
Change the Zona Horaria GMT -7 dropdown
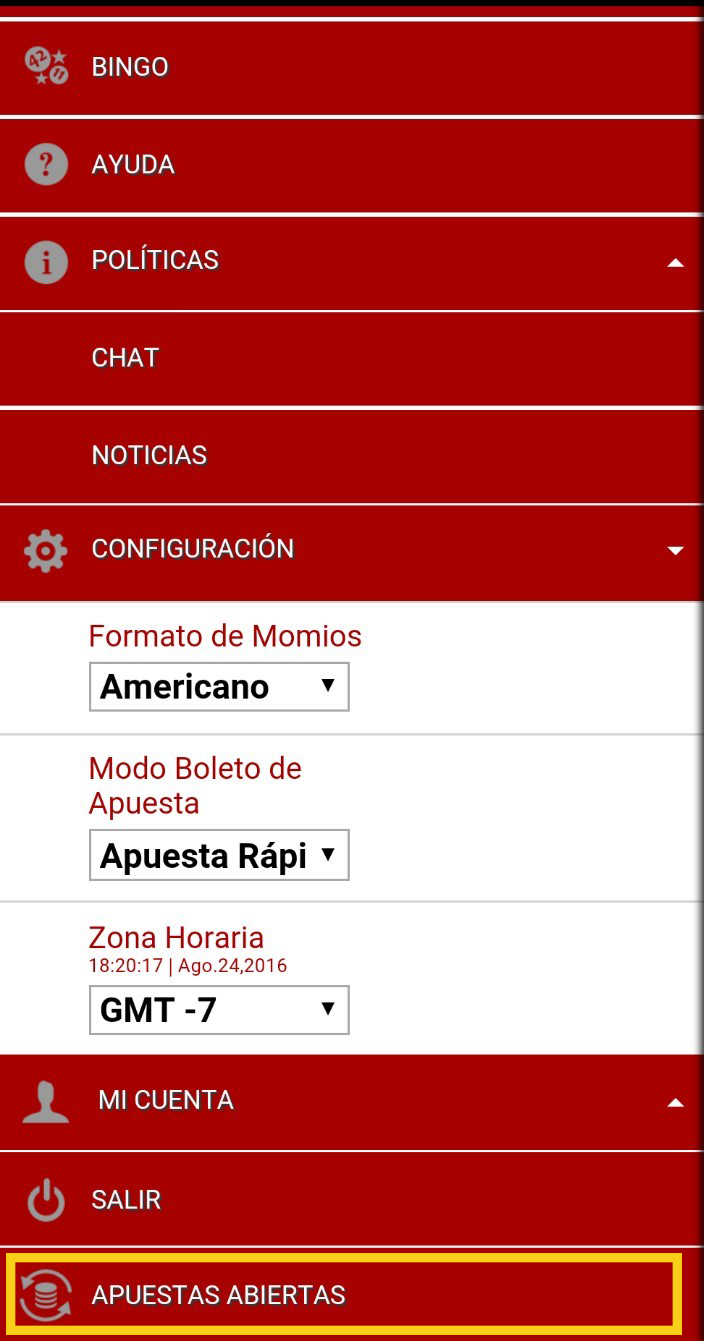(219, 1010)
